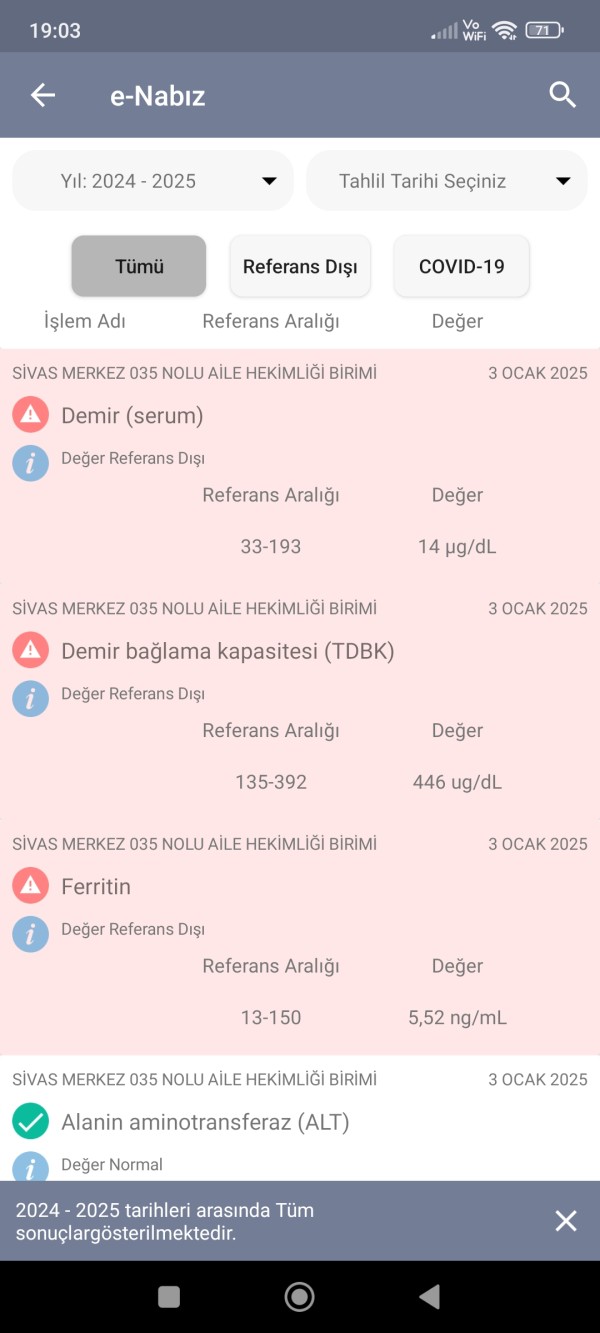Show COVID-19 test results

pos(461,267)
